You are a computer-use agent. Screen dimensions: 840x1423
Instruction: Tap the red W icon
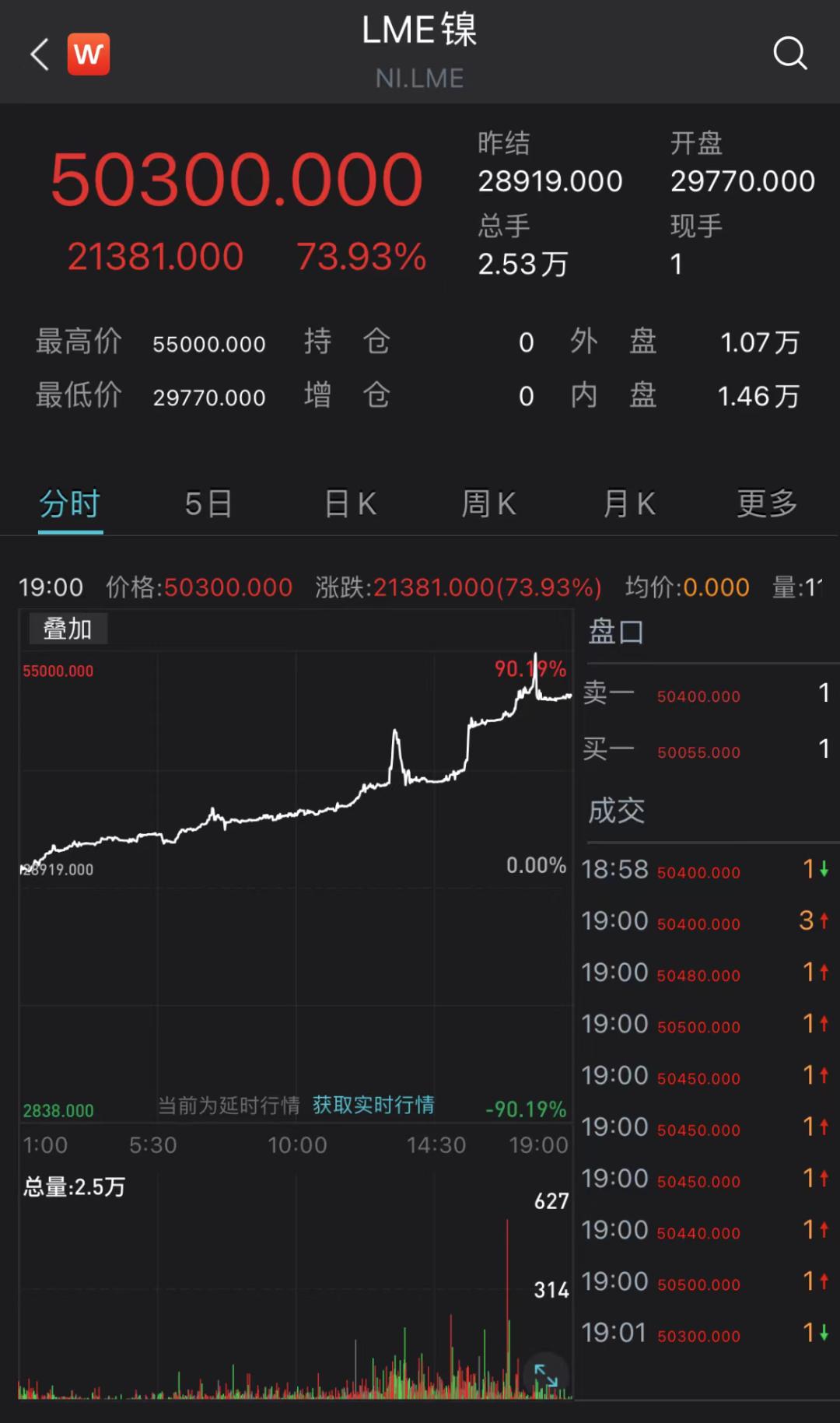pos(89,54)
